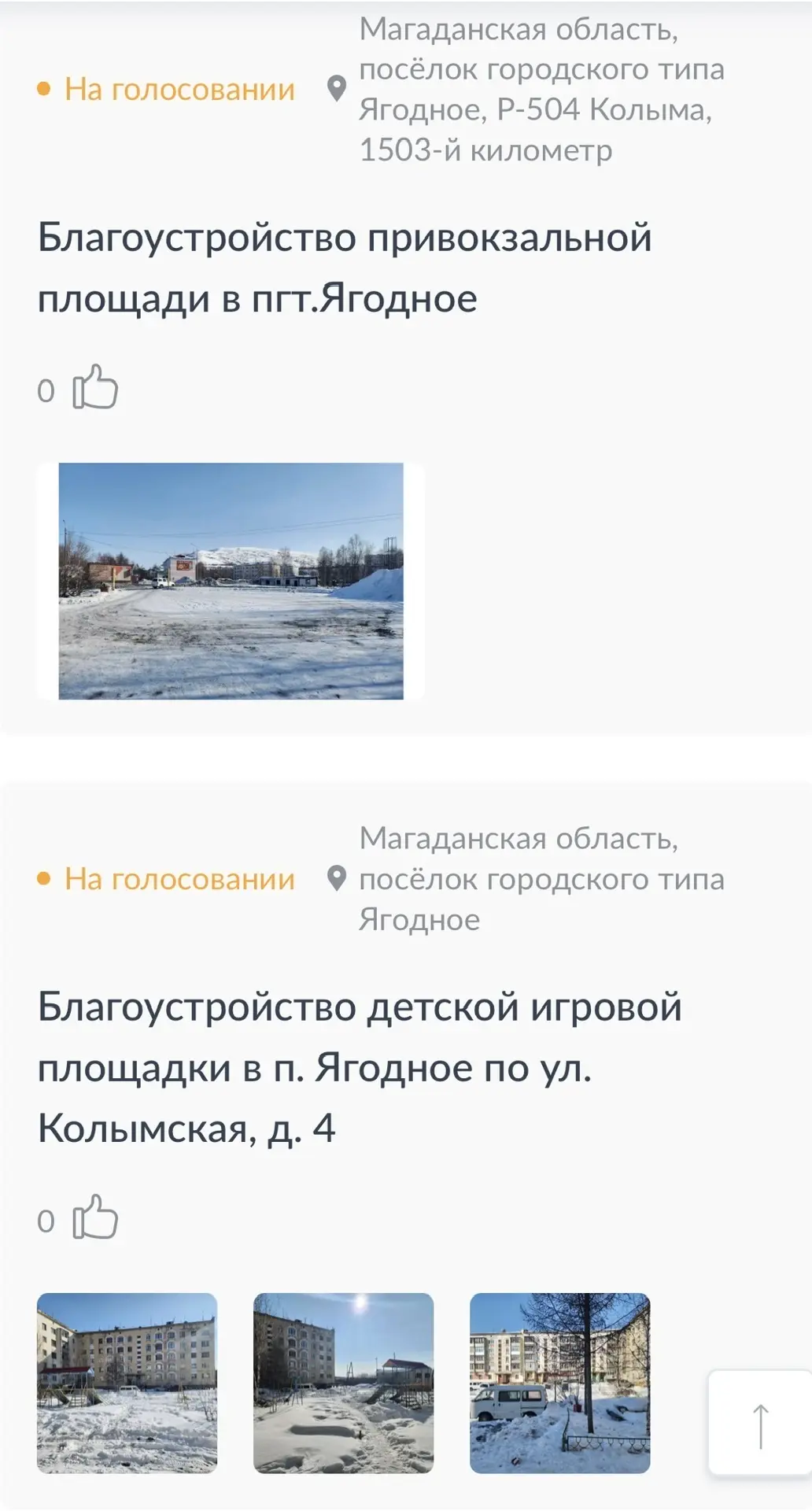Open Благоустройство привокзальной площади в пгт.Ягодное

pos(345,268)
